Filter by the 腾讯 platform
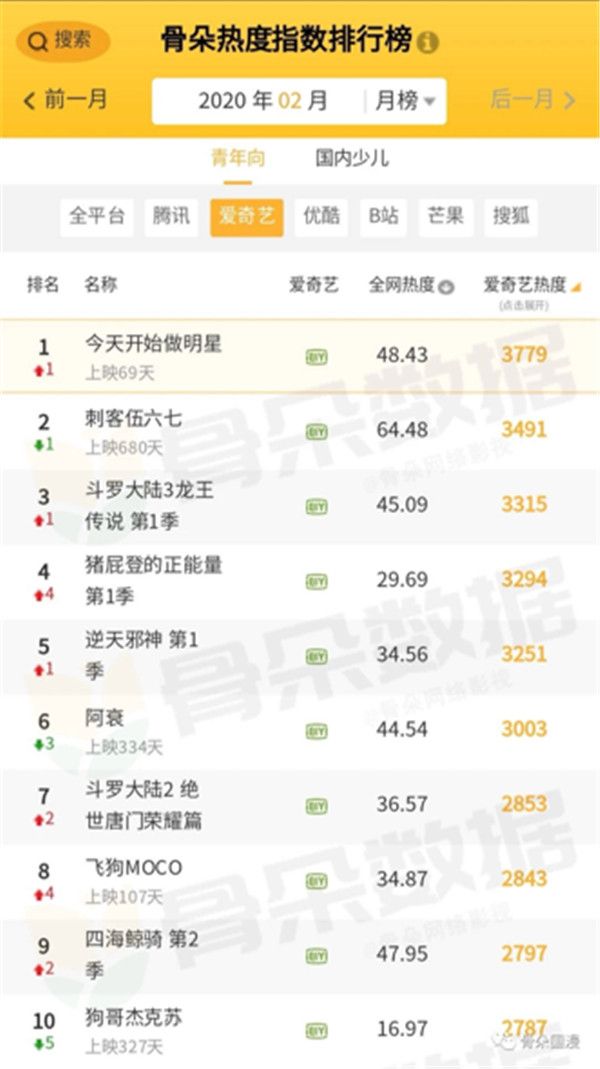Image resolution: width=600 pixels, height=1069 pixels. 171,216
